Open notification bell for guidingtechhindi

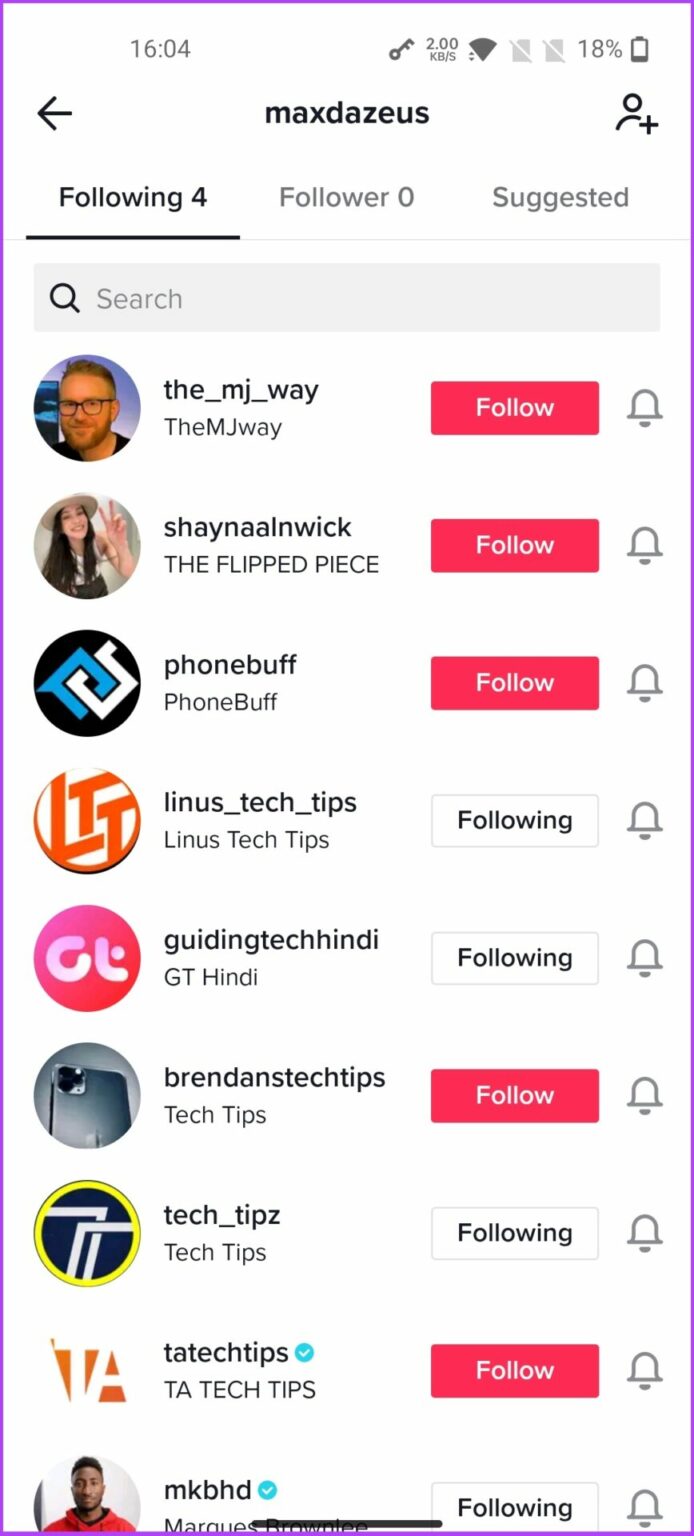coord(645,958)
